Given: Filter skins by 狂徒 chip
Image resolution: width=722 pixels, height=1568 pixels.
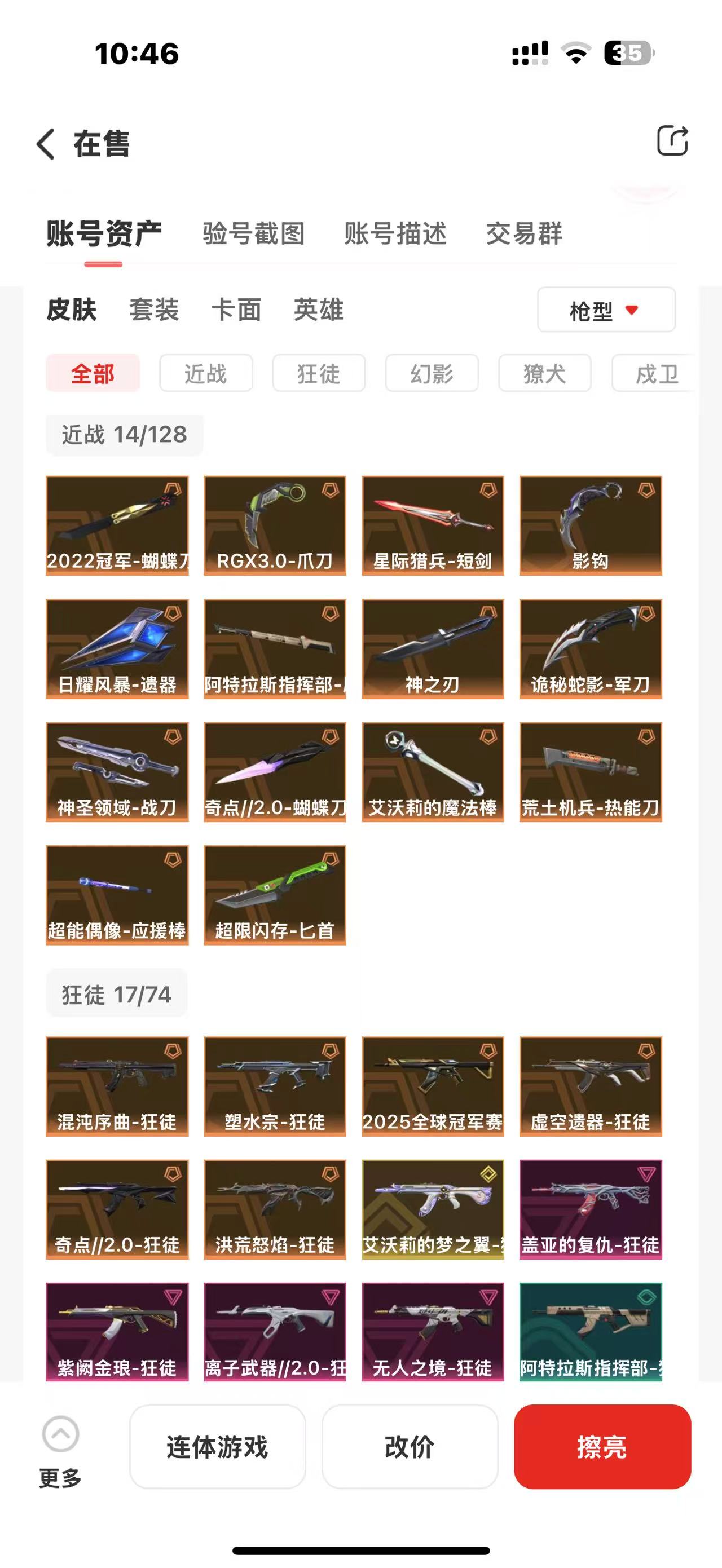Looking at the screenshot, I should click(318, 373).
